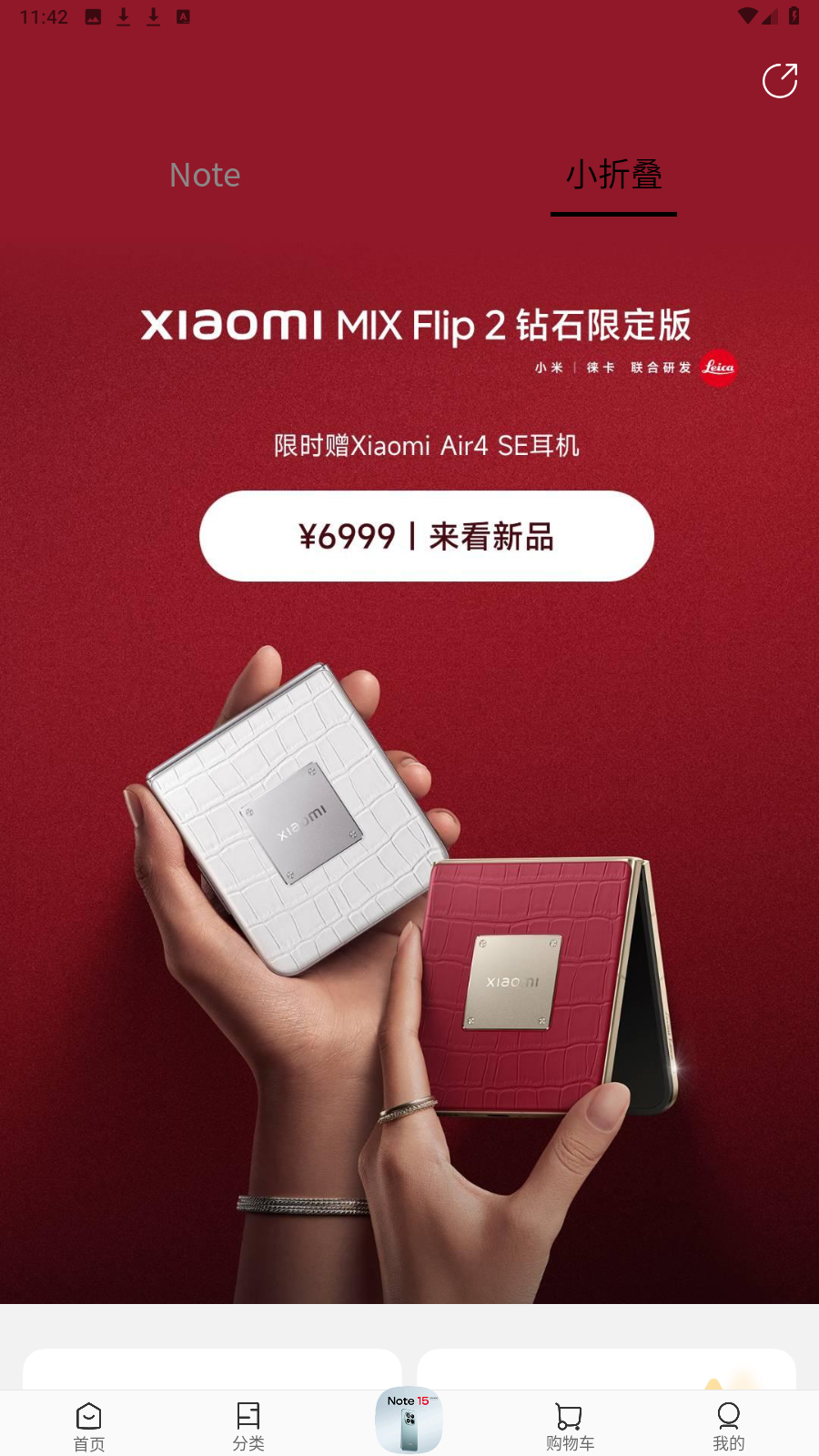Viewport: 819px width, 1456px height.
Task: Open the 购物车 shopping cart
Action: [570, 1425]
